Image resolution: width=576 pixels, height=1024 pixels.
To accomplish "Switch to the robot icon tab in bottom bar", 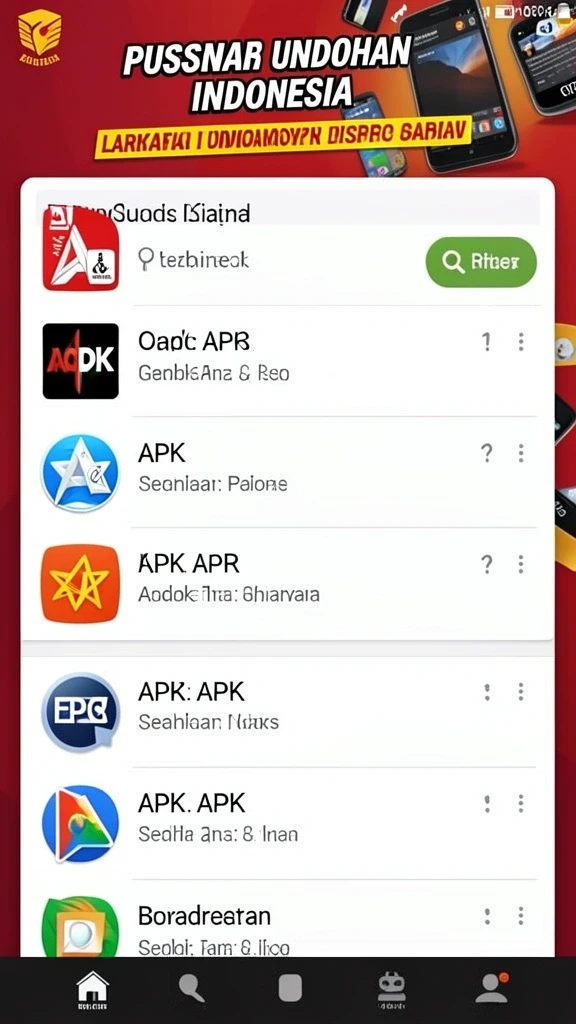I will 392,990.
